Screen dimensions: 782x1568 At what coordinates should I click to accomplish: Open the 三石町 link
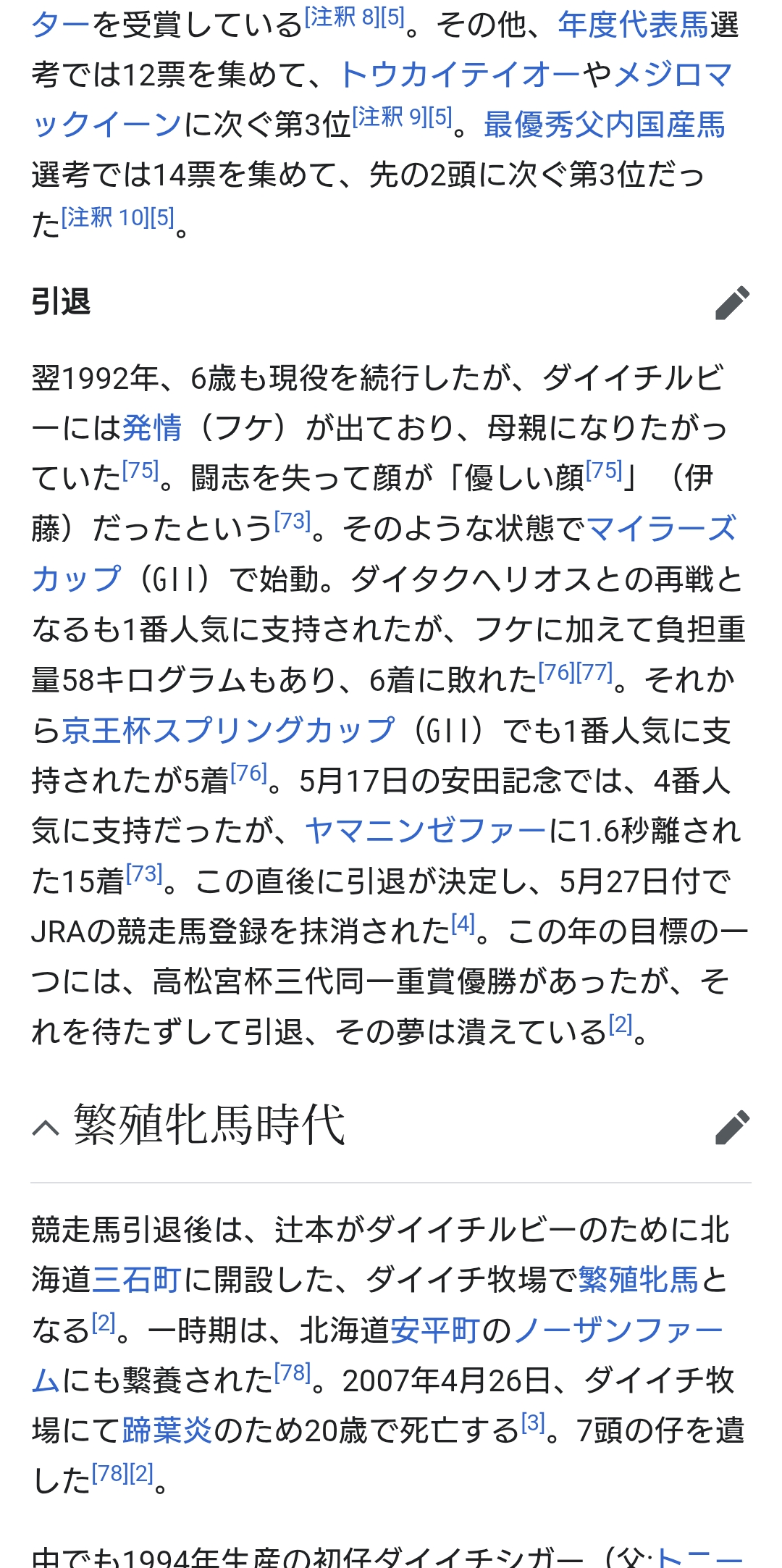coord(137,1280)
